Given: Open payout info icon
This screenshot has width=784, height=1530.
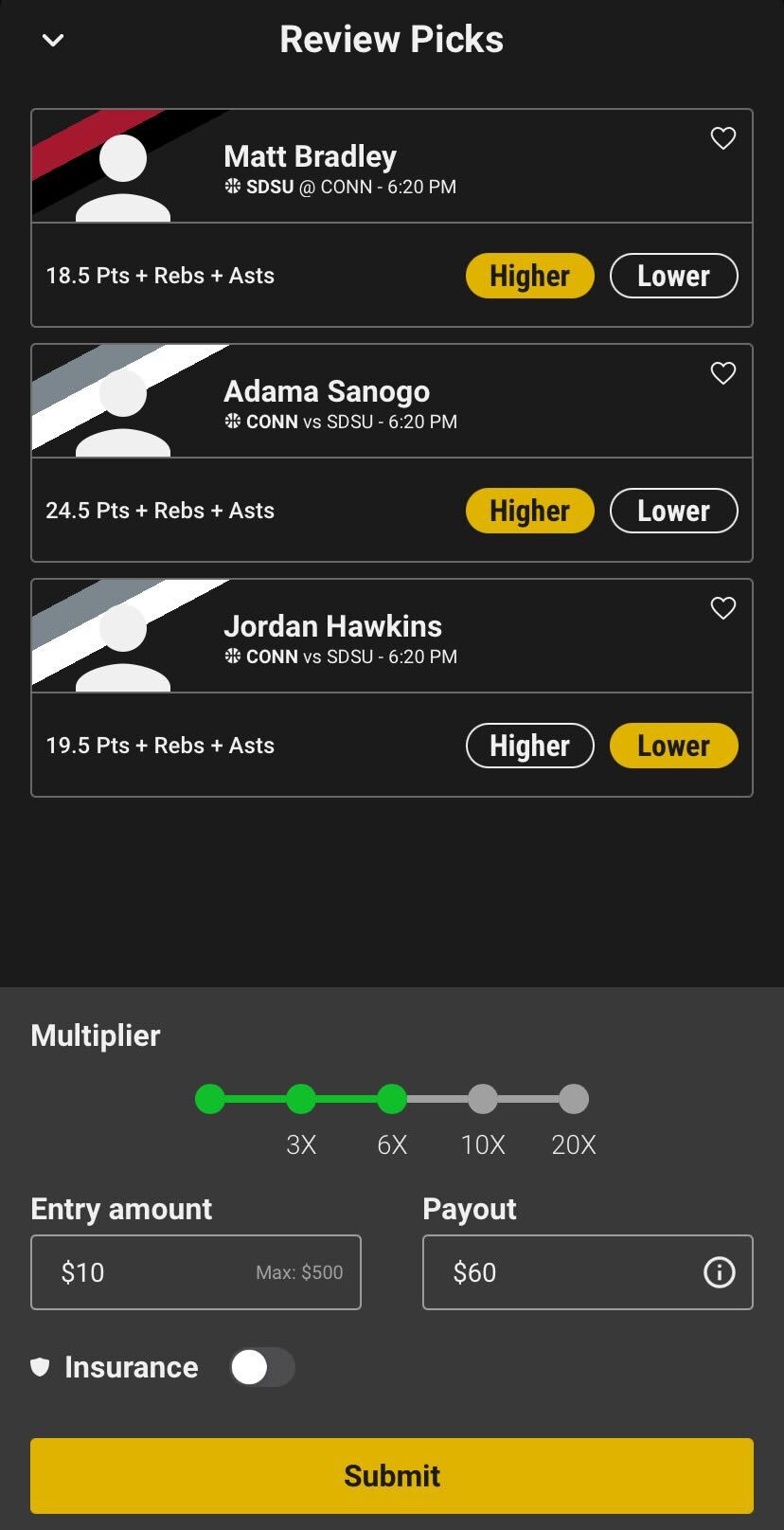Looking at the screenshot, I should tap(719, 1272).
